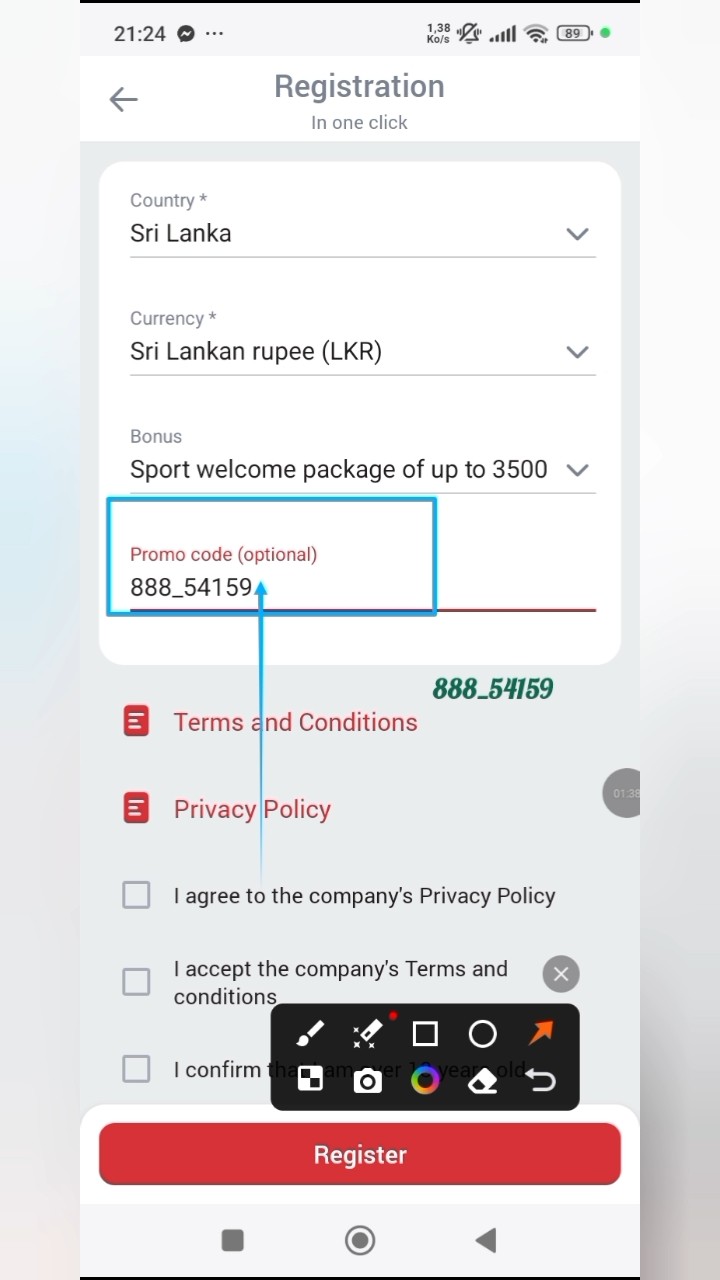Go back from Registration screen
This screenshot has width=720, height=1280.
[x=124, y=99]
